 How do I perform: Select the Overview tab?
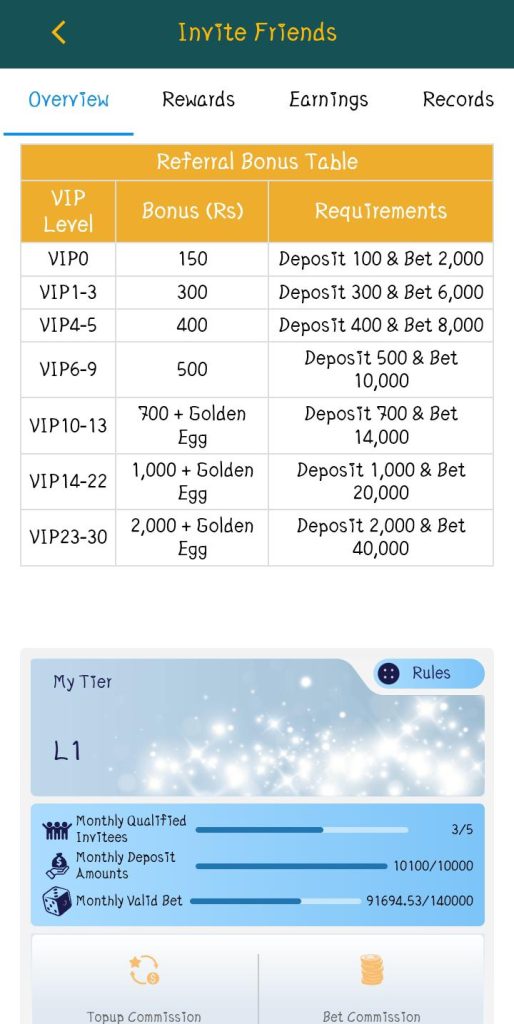point(69,100)
